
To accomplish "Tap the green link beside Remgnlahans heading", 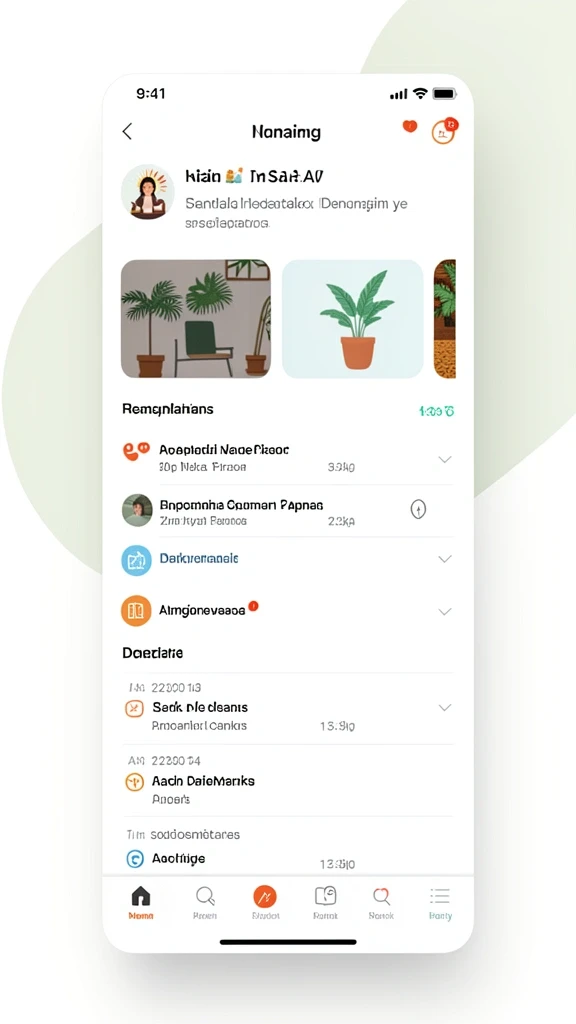I will click(x=436, y=411).
